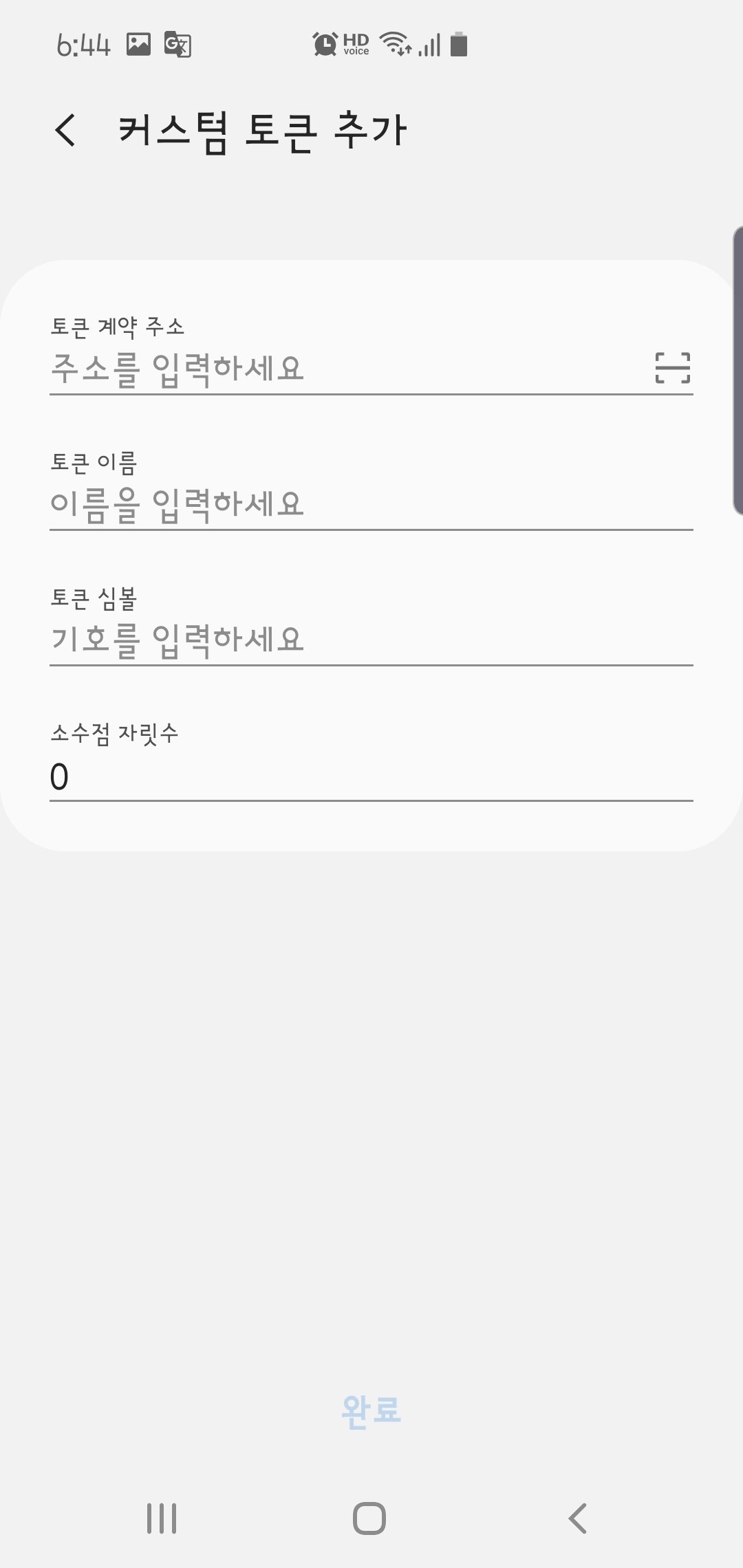This screenshot has height=1568, width=743.
Task: Go back from 커스텀 토큰 추가 screen
Action: (65, 130)
